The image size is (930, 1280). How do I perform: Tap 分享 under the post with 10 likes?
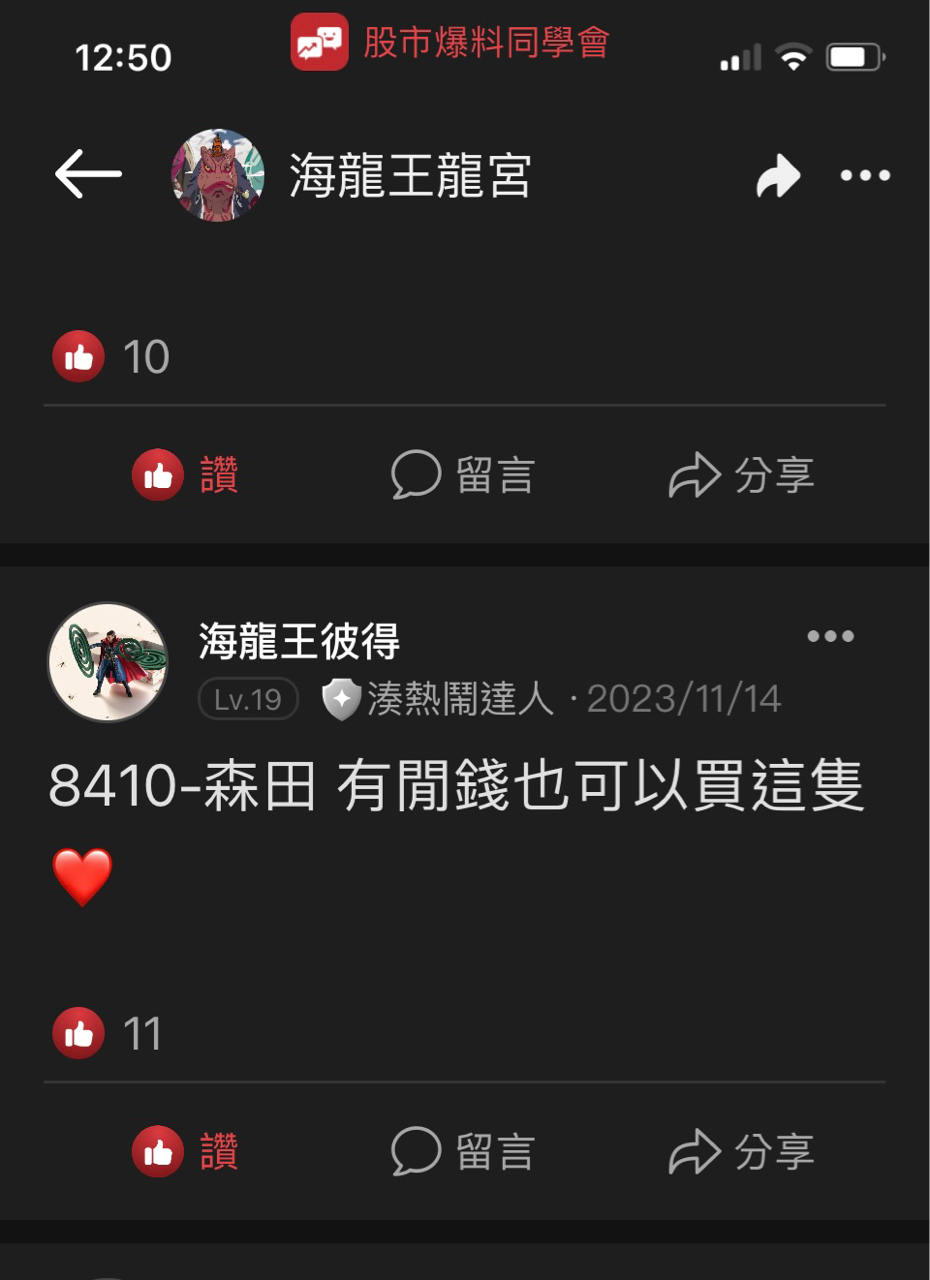click(x=741, y=475)
